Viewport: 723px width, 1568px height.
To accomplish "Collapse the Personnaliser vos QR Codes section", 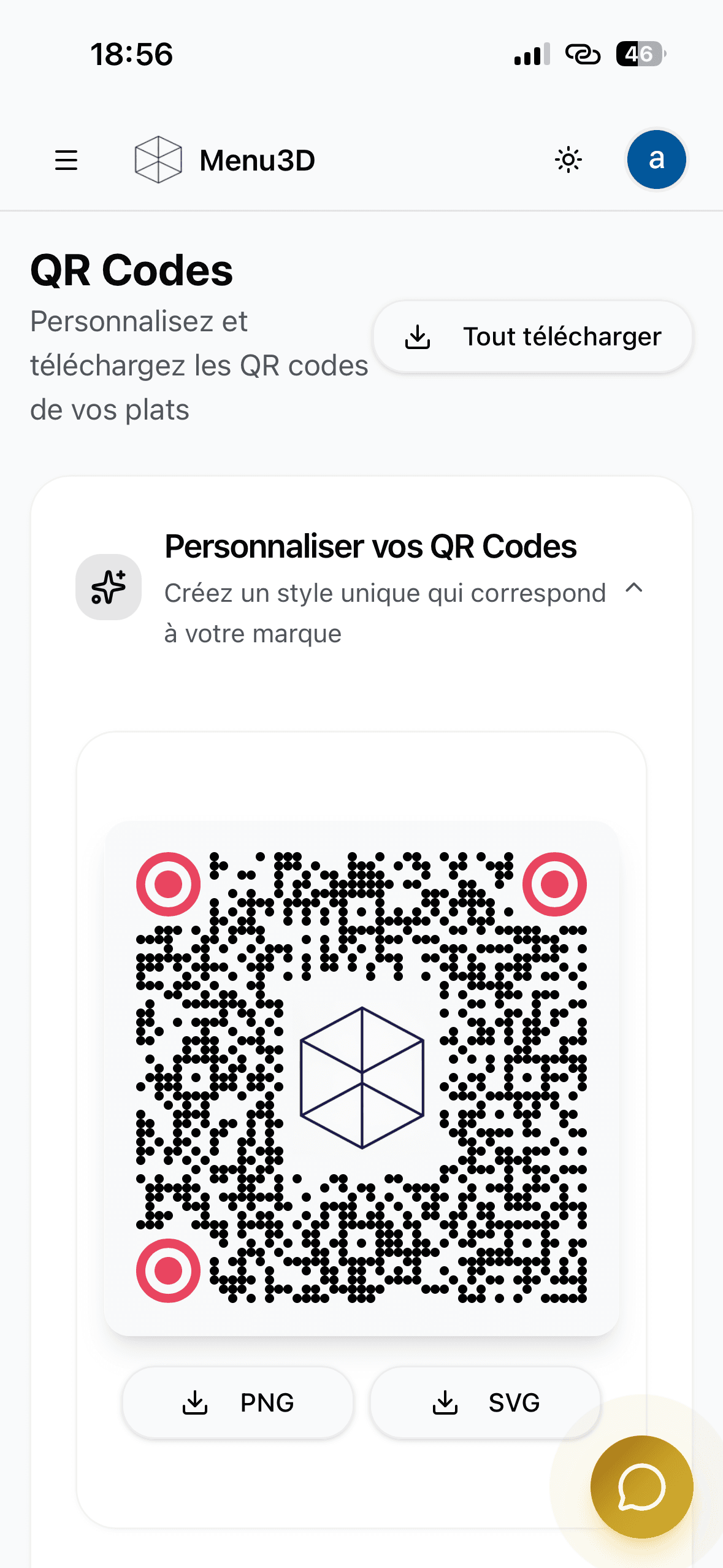I will click(x=633, y=588).
